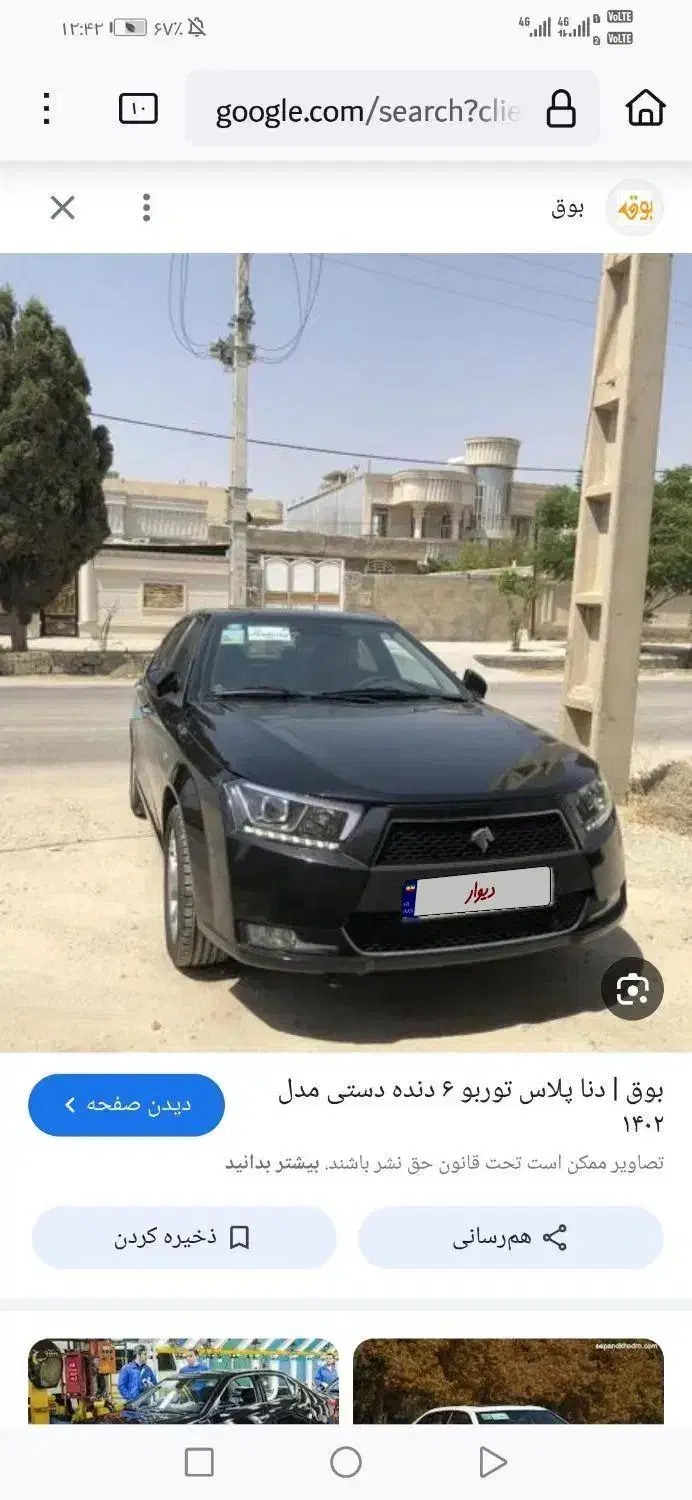This screenshot has height=1500, width=692.
Task: Open the related white car image
Action: coord(508,1381)
